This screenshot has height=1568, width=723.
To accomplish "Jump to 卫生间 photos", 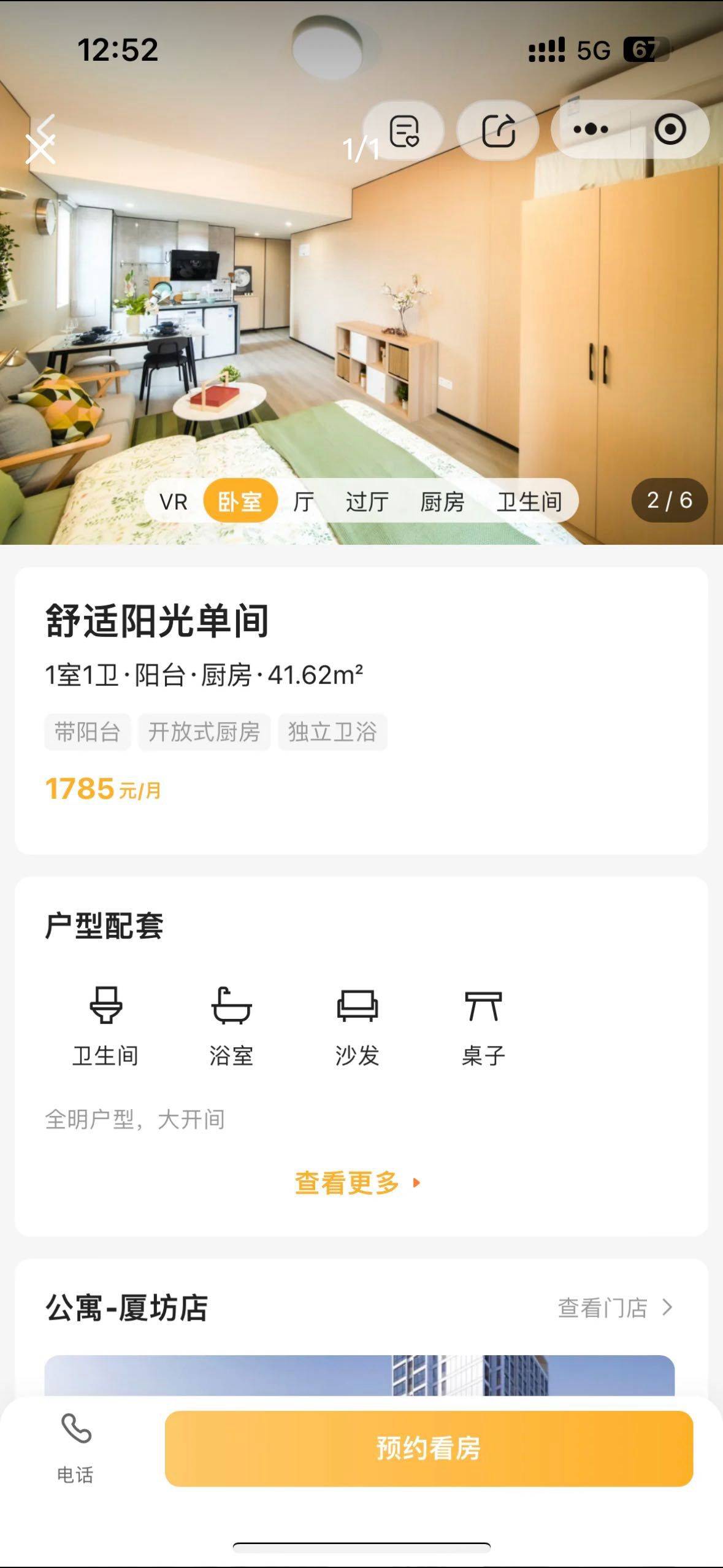I will click(529, 502).
